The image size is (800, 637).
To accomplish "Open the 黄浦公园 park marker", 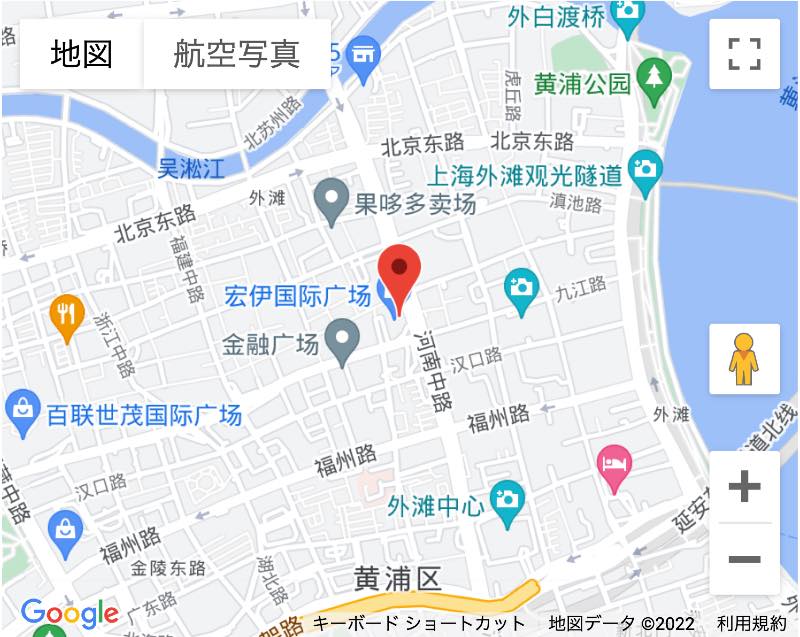I will 655,74.
